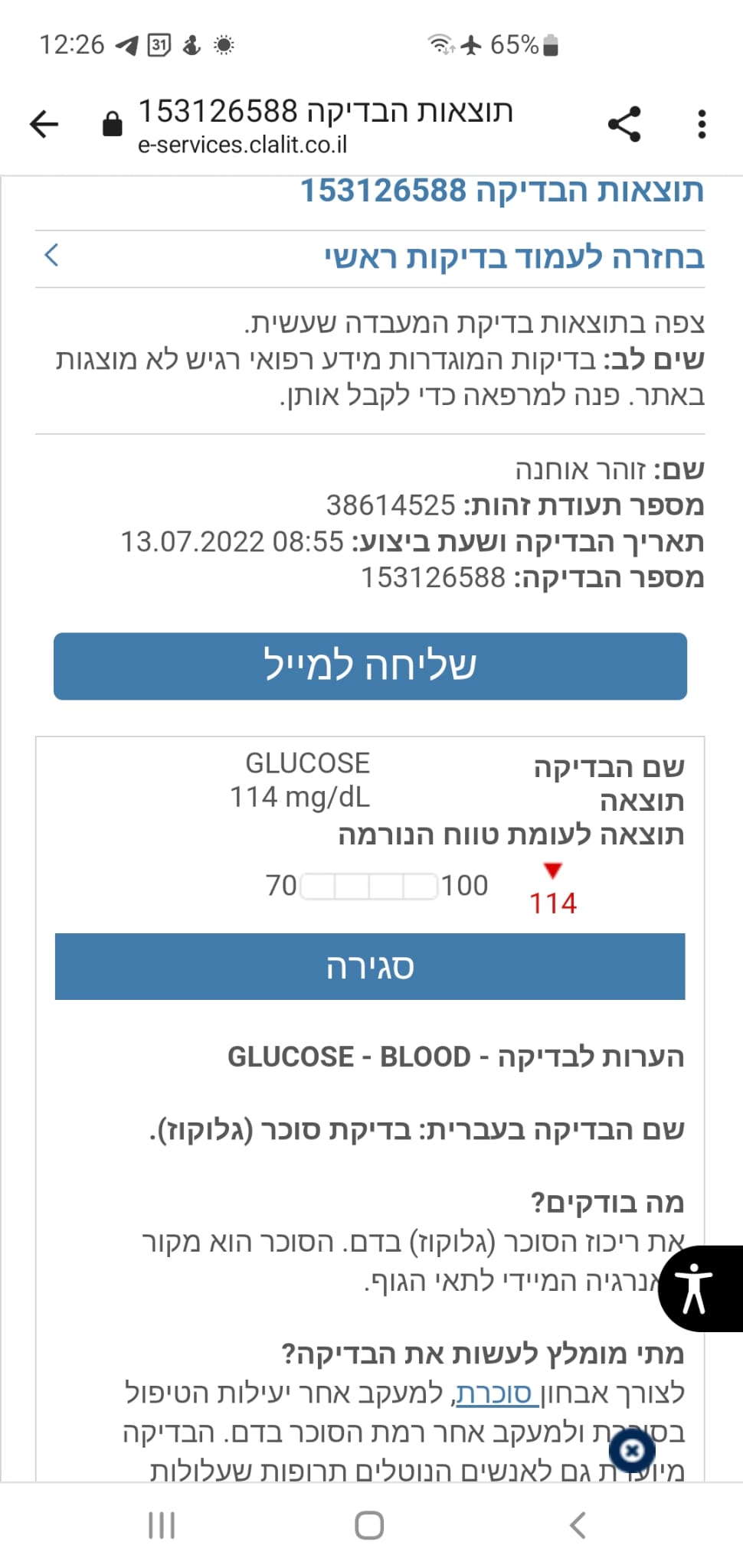
Task: Close the glucose details with סגירה
Action: tap(370, 966)
